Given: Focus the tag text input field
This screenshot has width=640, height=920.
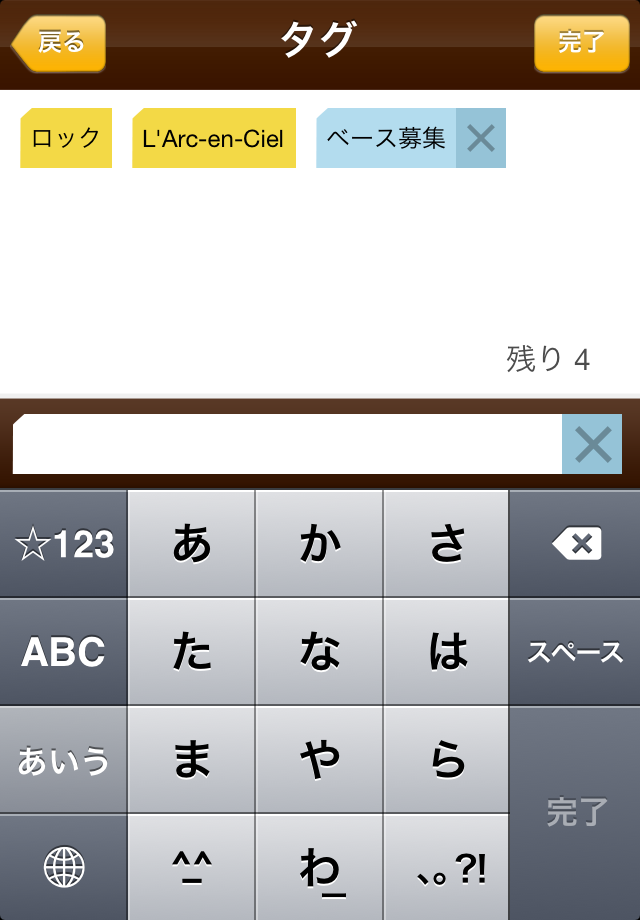Looking at the screenshot, I should click(x=286, y=444).
